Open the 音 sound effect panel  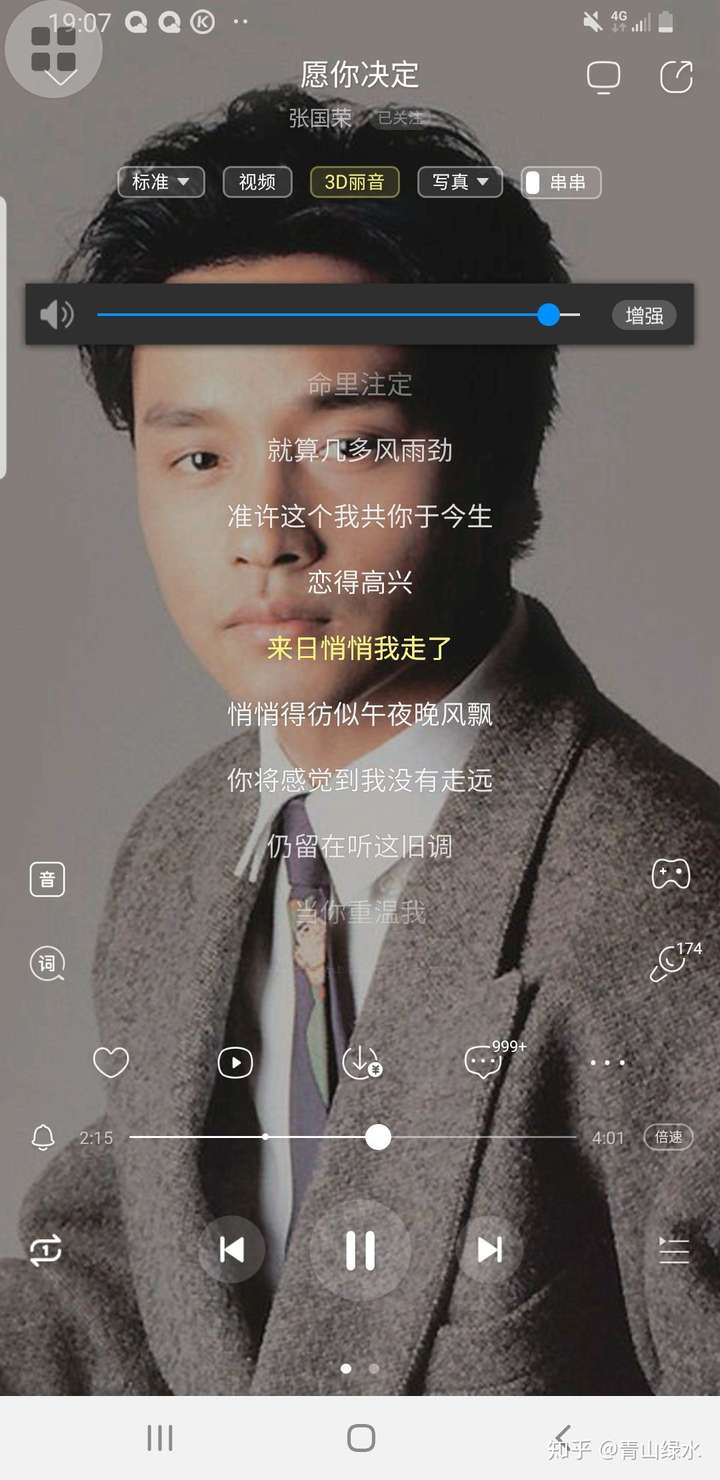pos(46,879)
